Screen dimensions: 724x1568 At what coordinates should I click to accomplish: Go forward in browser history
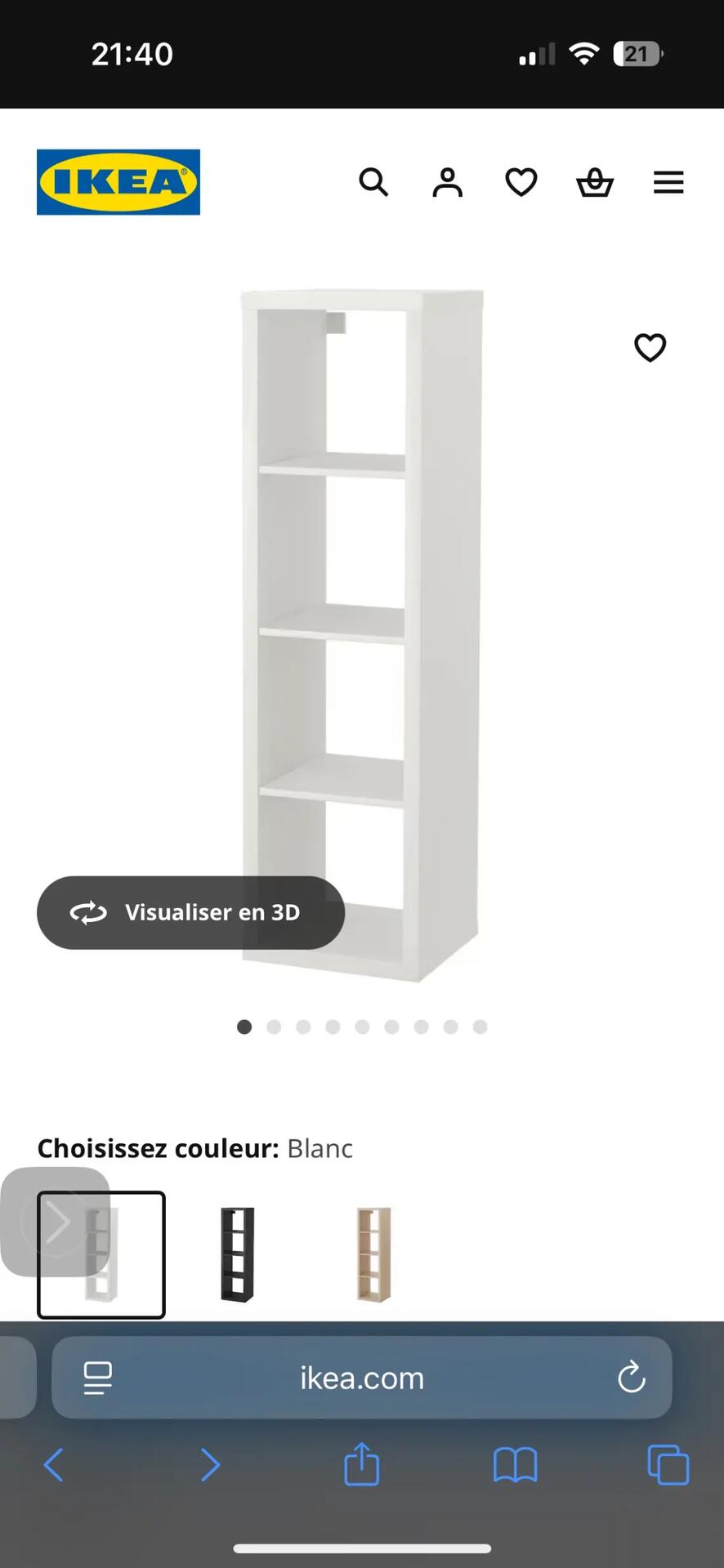coord(210,1465)
